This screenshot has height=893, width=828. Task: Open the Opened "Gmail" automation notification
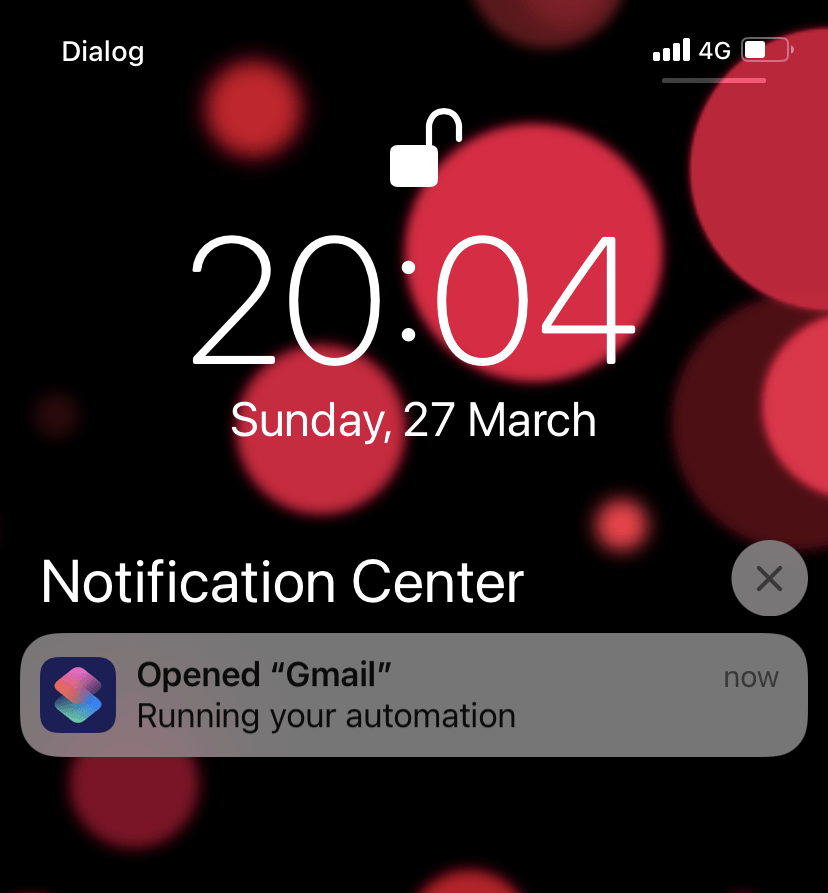click(414, 696)
